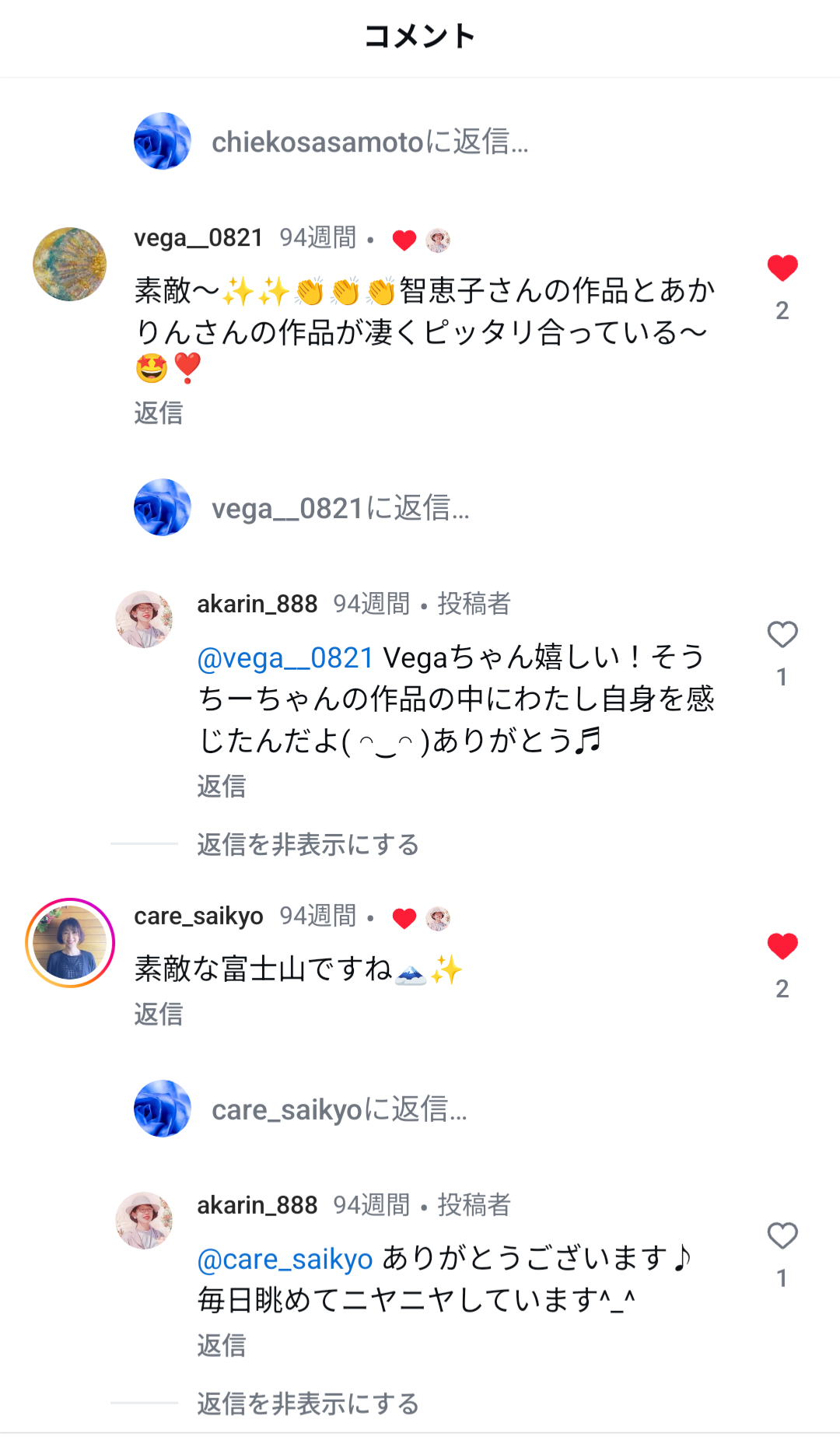Image resolution: width=840 pixels, height=1437 pixels.
Task: Write in the care_saikyo reply field
Action: point(339,1110)
